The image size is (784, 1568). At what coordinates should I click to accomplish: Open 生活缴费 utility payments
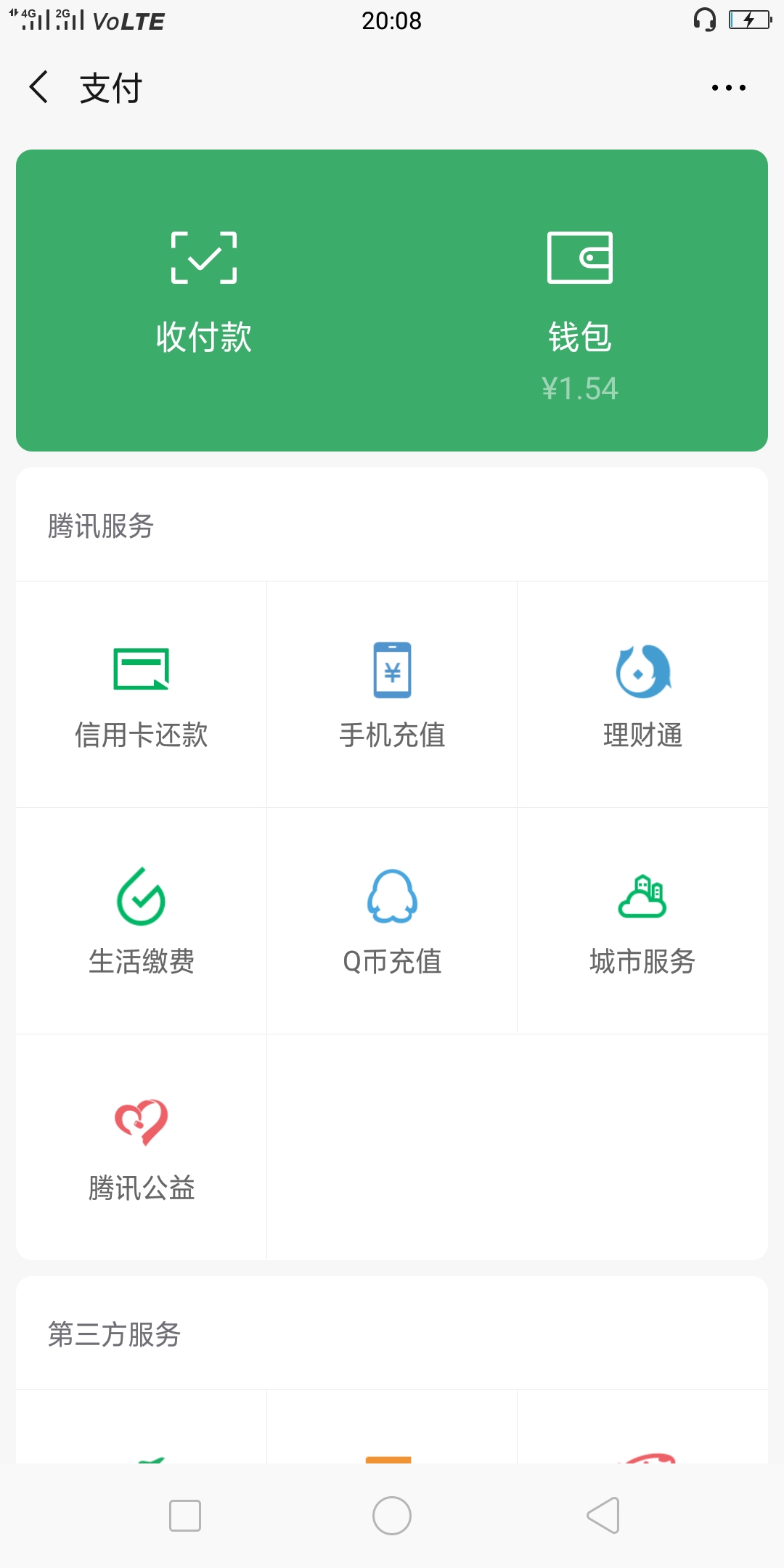pos(142,922)
